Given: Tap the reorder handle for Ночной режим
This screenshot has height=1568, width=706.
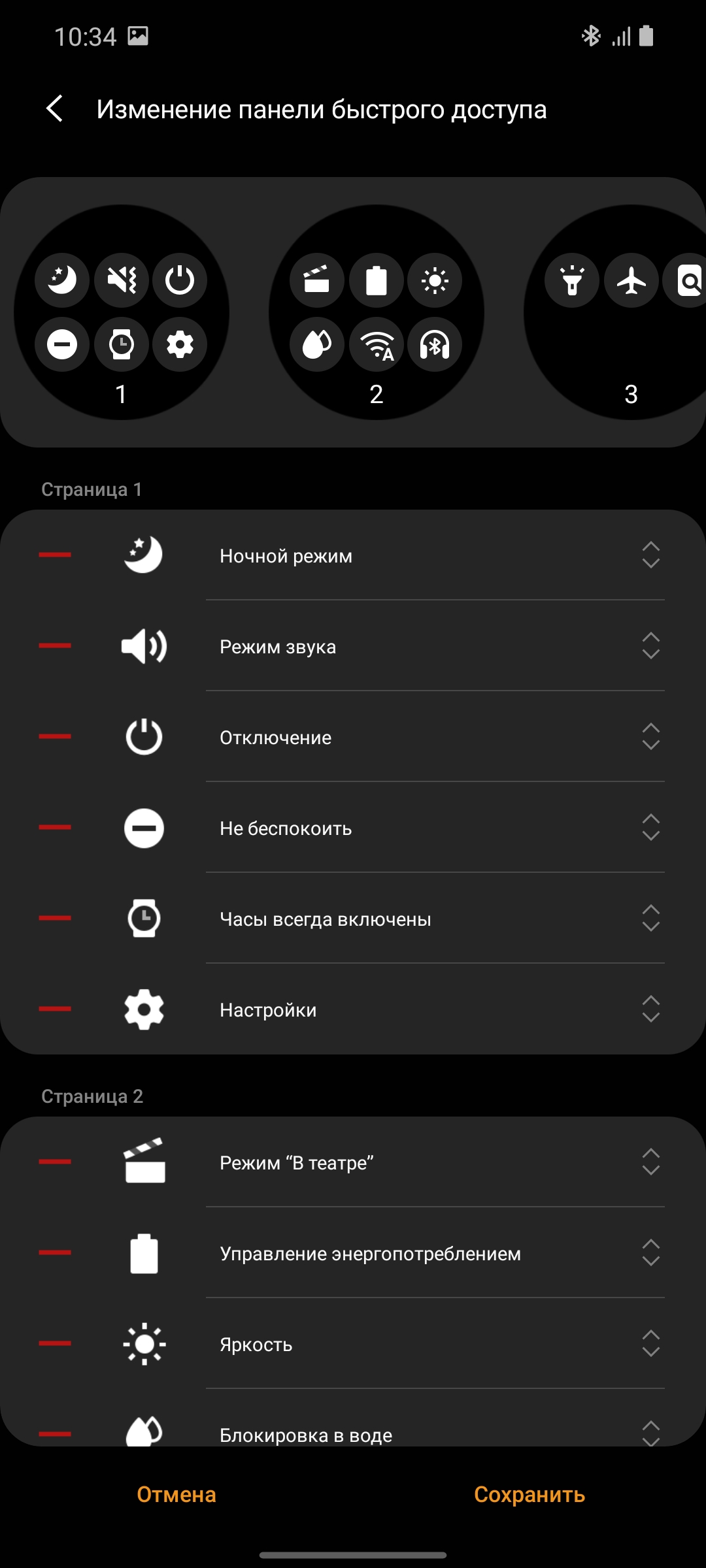Looking at the screenshot, I should [x=650, y=555].
